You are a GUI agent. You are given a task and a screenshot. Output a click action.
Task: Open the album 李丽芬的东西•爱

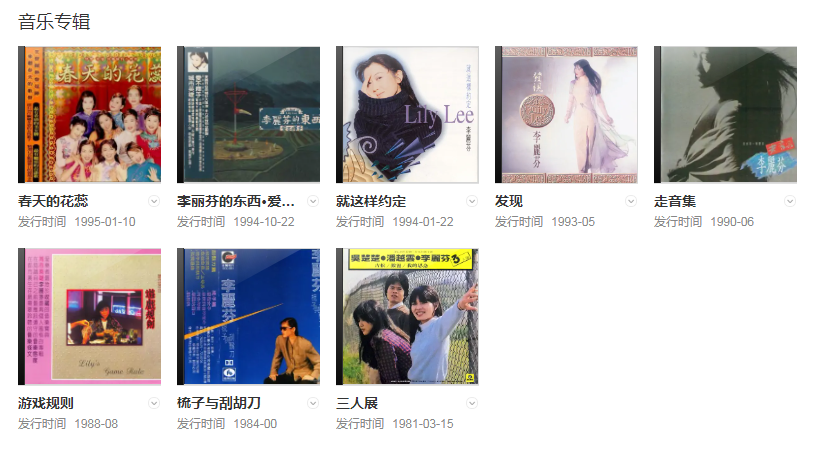[x=248, y=114]
